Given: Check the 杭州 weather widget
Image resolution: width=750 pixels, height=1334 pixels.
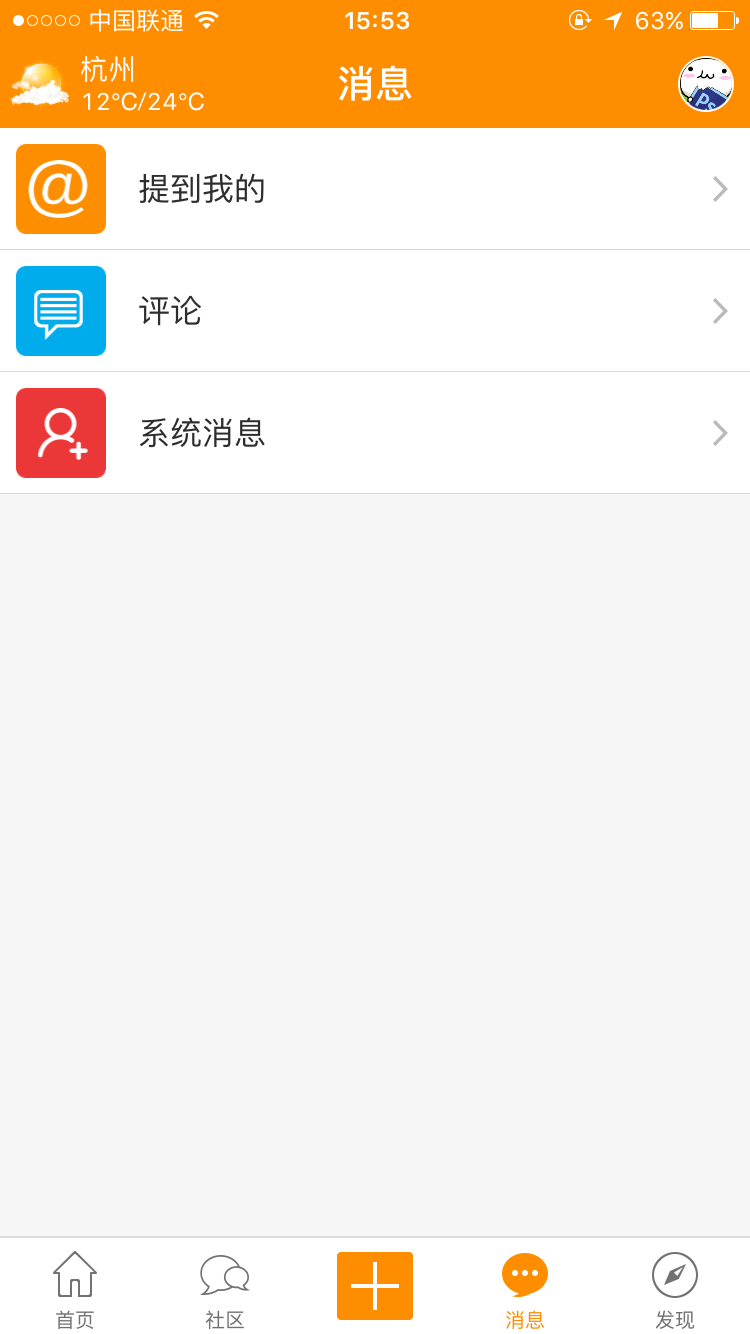Looking at the screenshot, I should 108,84.
